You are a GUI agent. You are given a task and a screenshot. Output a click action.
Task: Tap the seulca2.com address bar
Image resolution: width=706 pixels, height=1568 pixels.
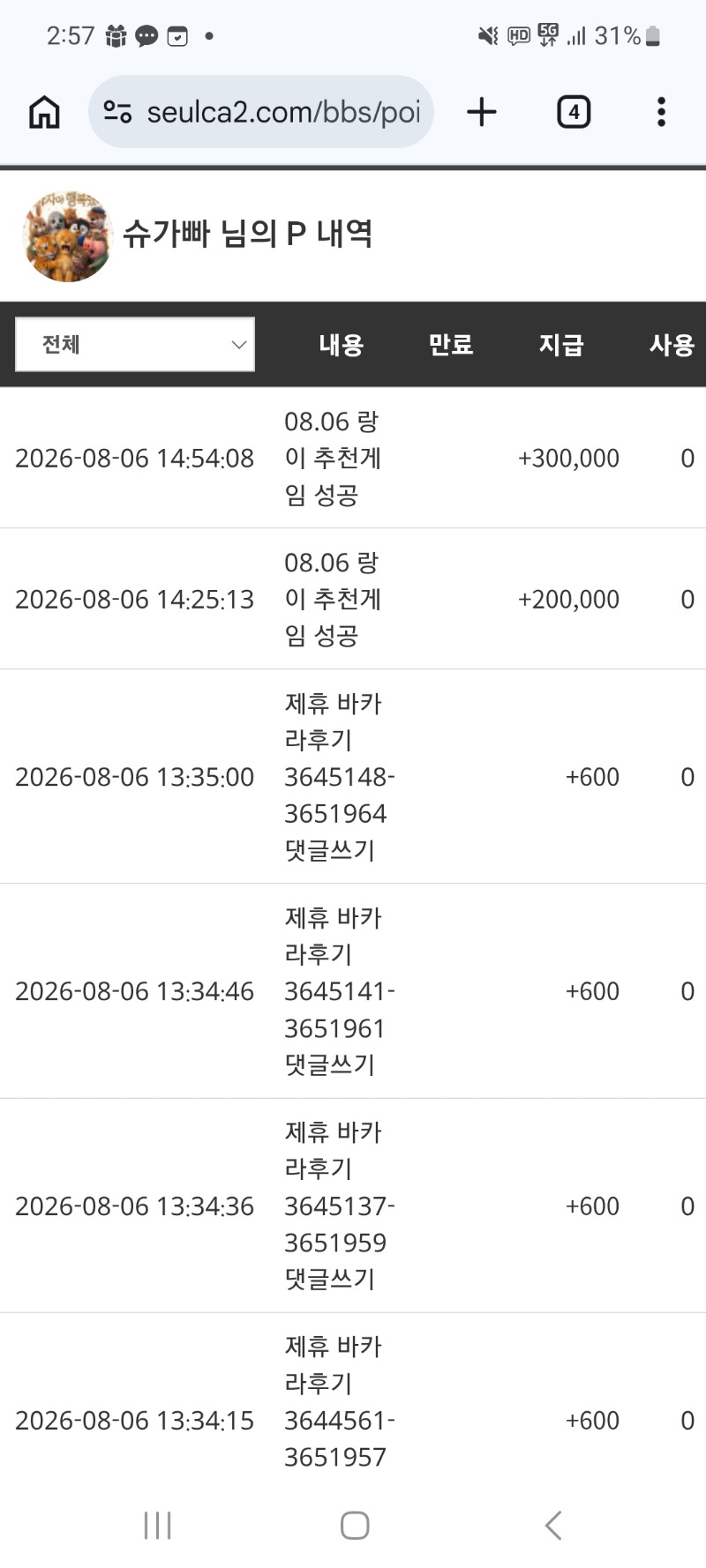pyautogui.click(x=261, y=112)
